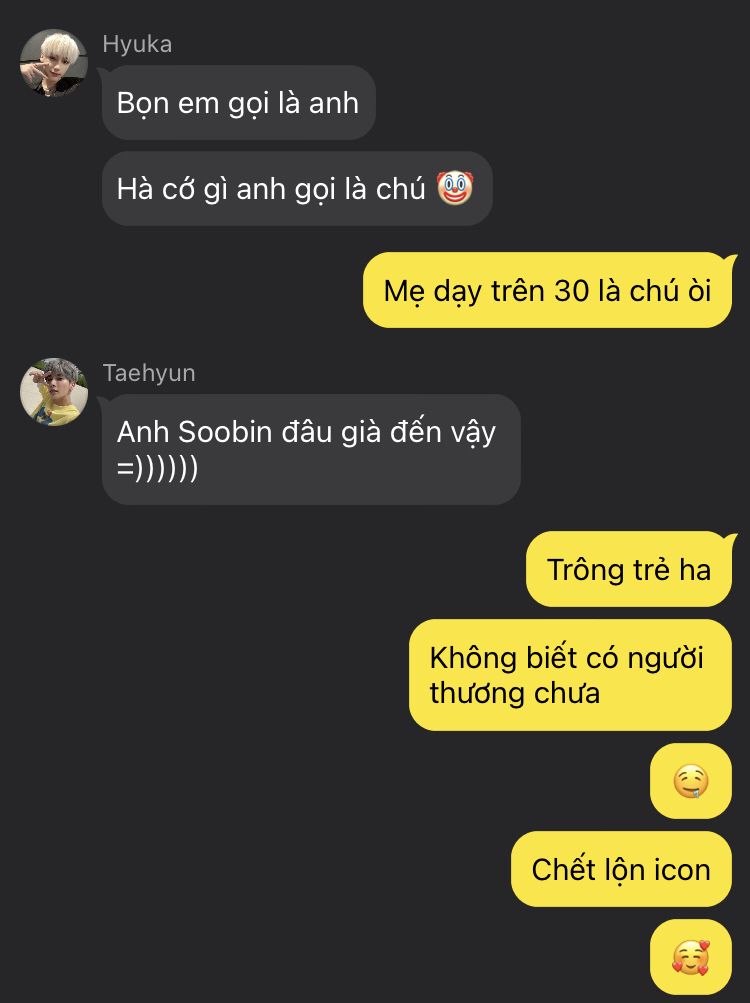Open Hyuka's profile picture

(x=54, y=63)
